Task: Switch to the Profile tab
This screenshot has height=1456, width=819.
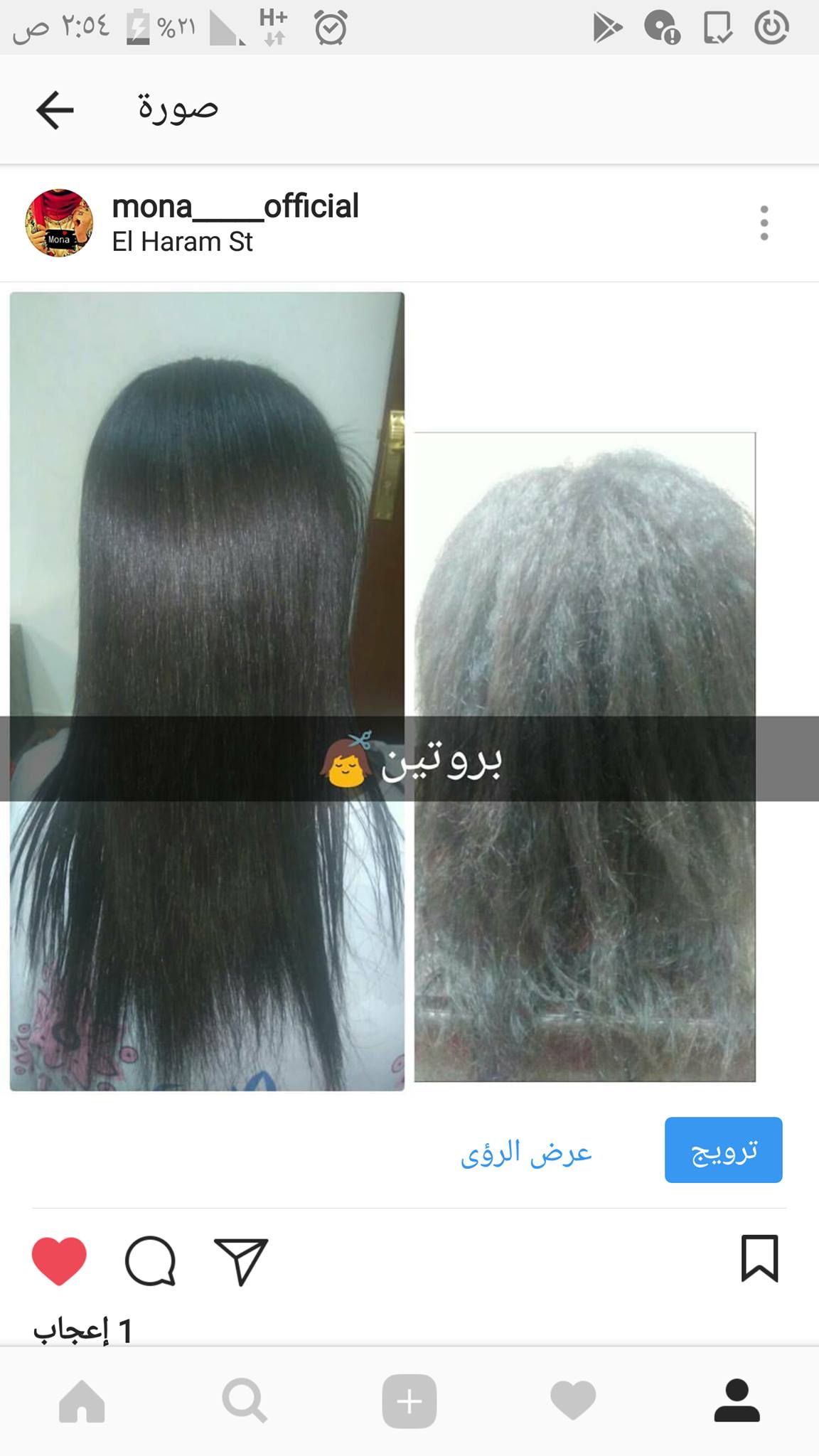Action: click(x=737, y=1401)
